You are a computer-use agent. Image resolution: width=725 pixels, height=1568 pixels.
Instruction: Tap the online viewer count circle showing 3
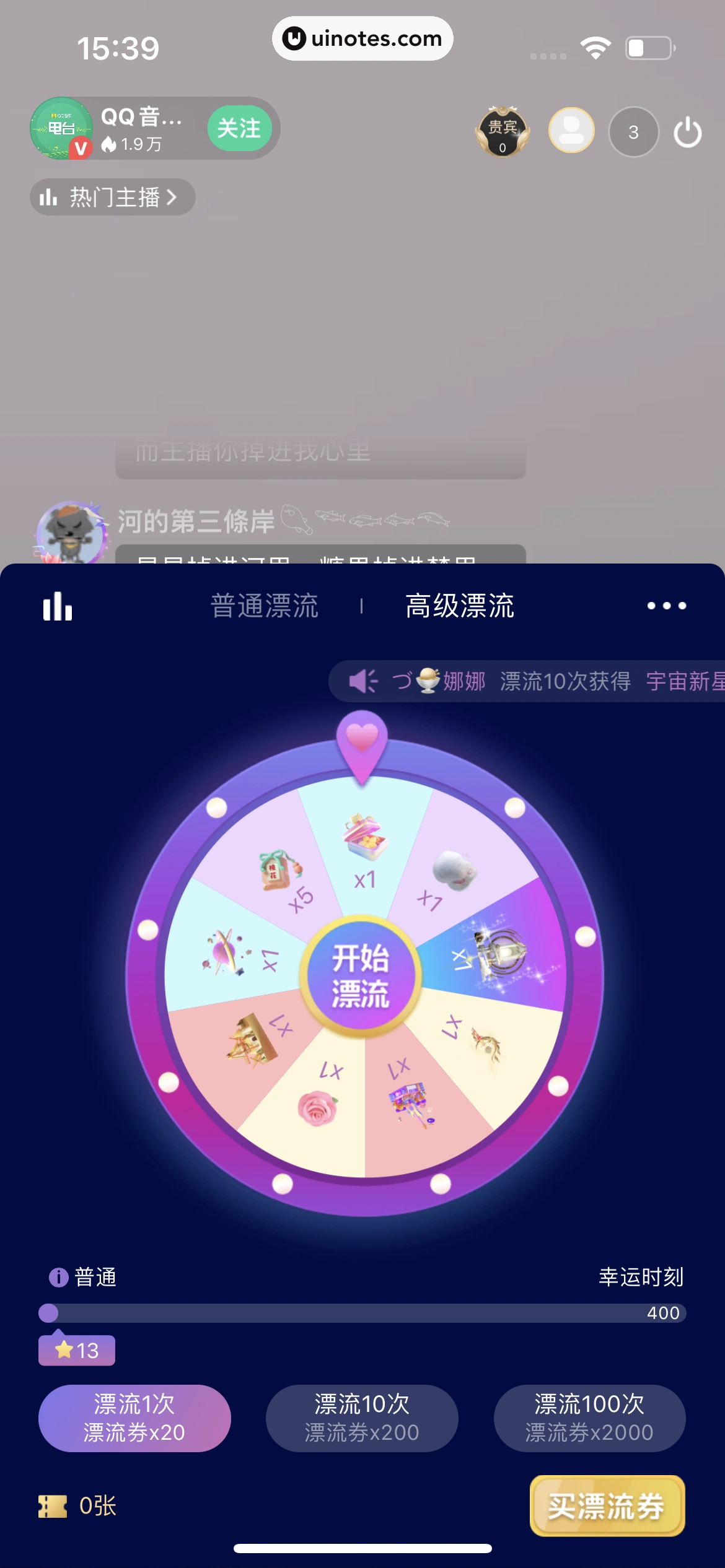pyautogui.click(x=633, y=131)
